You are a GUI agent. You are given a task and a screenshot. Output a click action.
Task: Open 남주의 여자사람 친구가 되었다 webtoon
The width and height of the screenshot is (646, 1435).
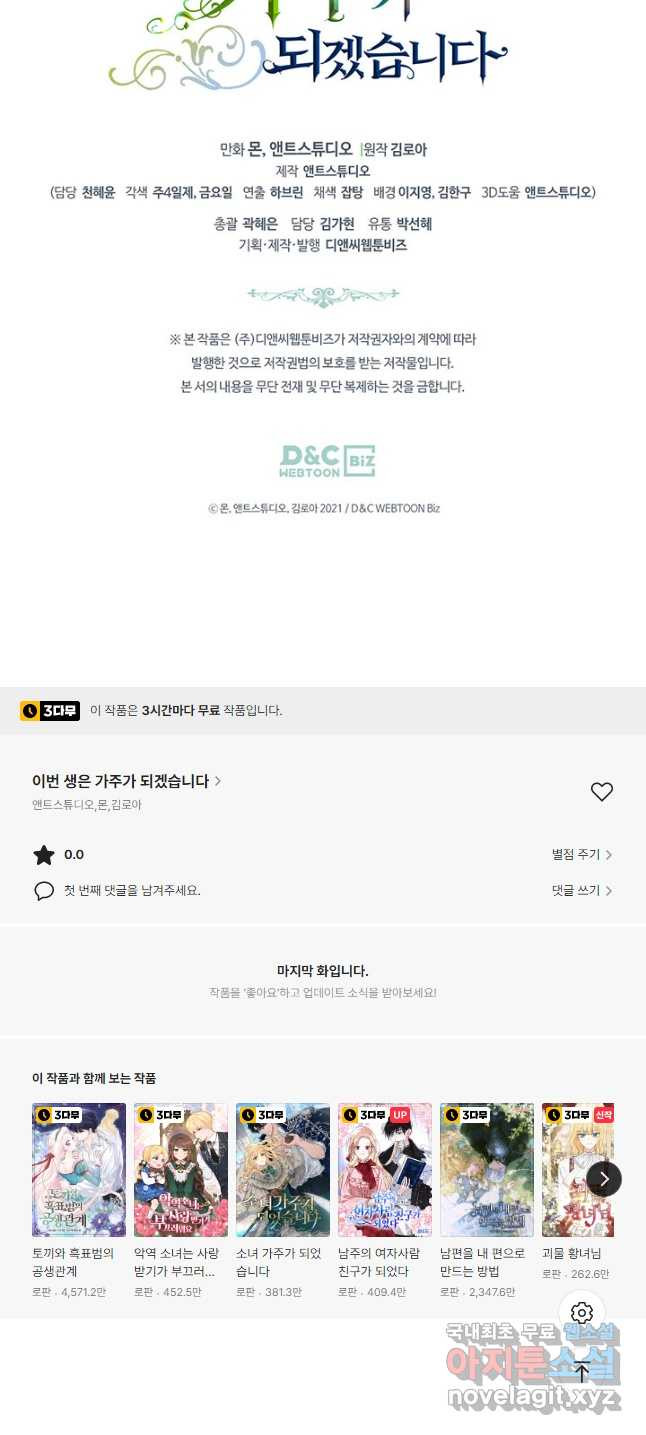(385, 1169)
